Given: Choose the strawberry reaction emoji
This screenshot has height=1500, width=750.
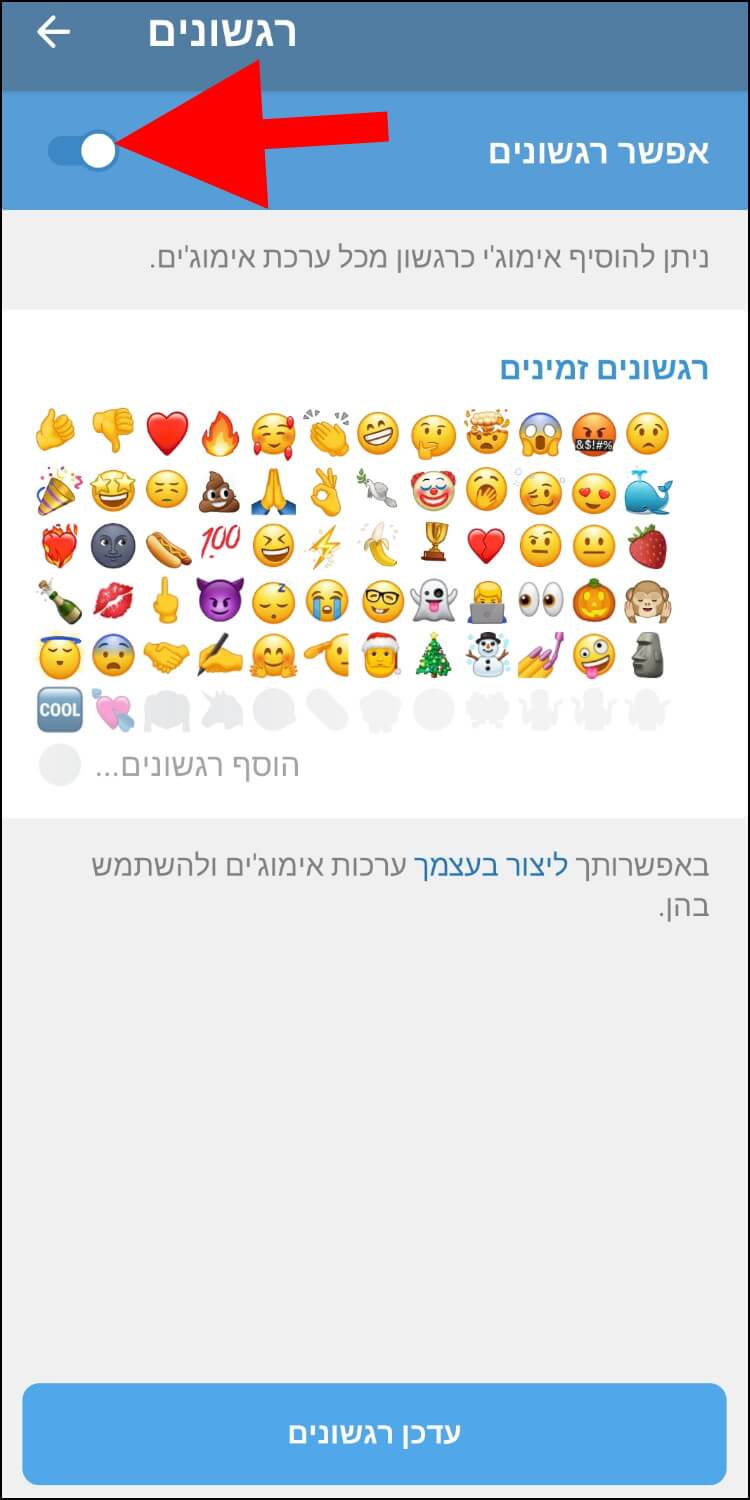Looking at the screenshot, I should [648, 545].
